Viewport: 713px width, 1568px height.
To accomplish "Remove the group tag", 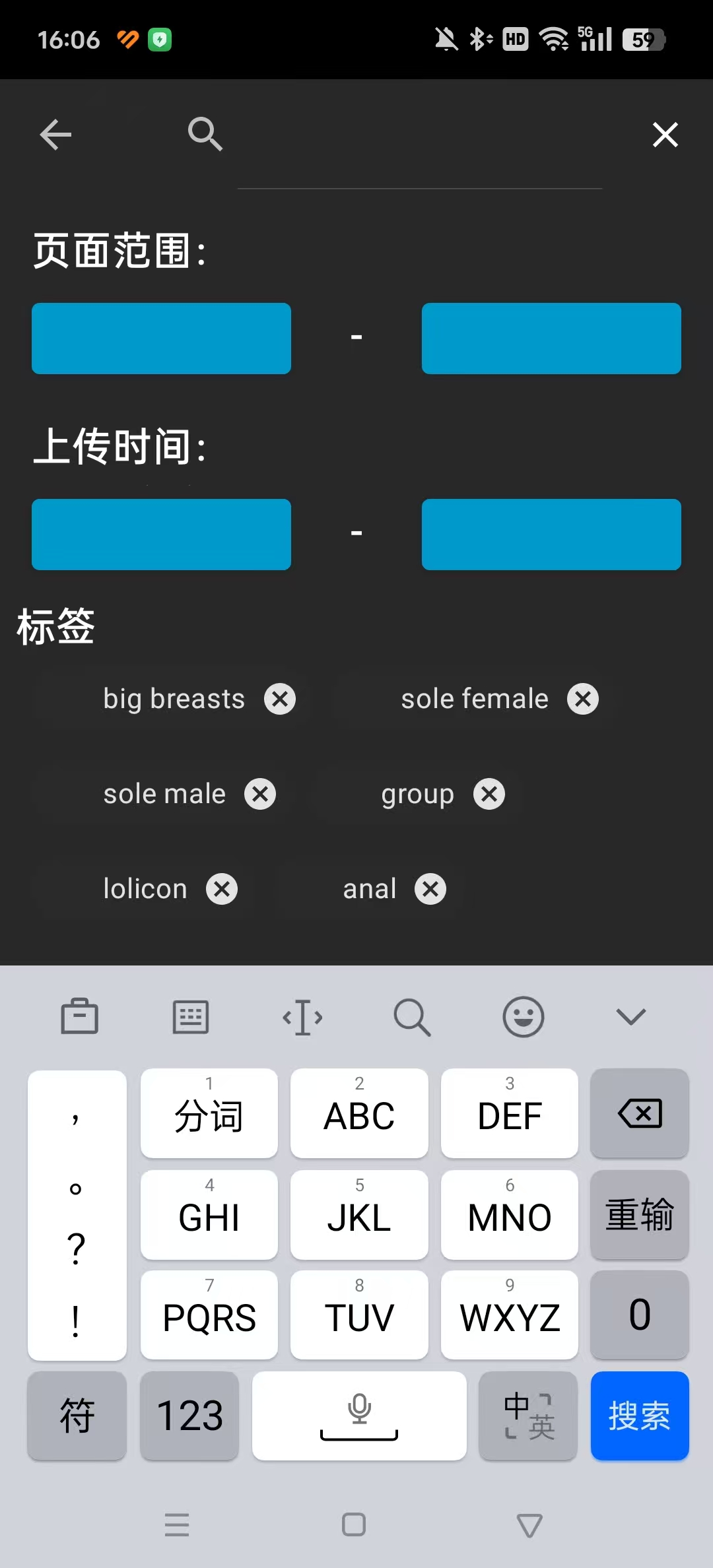I will pos(489,794).
